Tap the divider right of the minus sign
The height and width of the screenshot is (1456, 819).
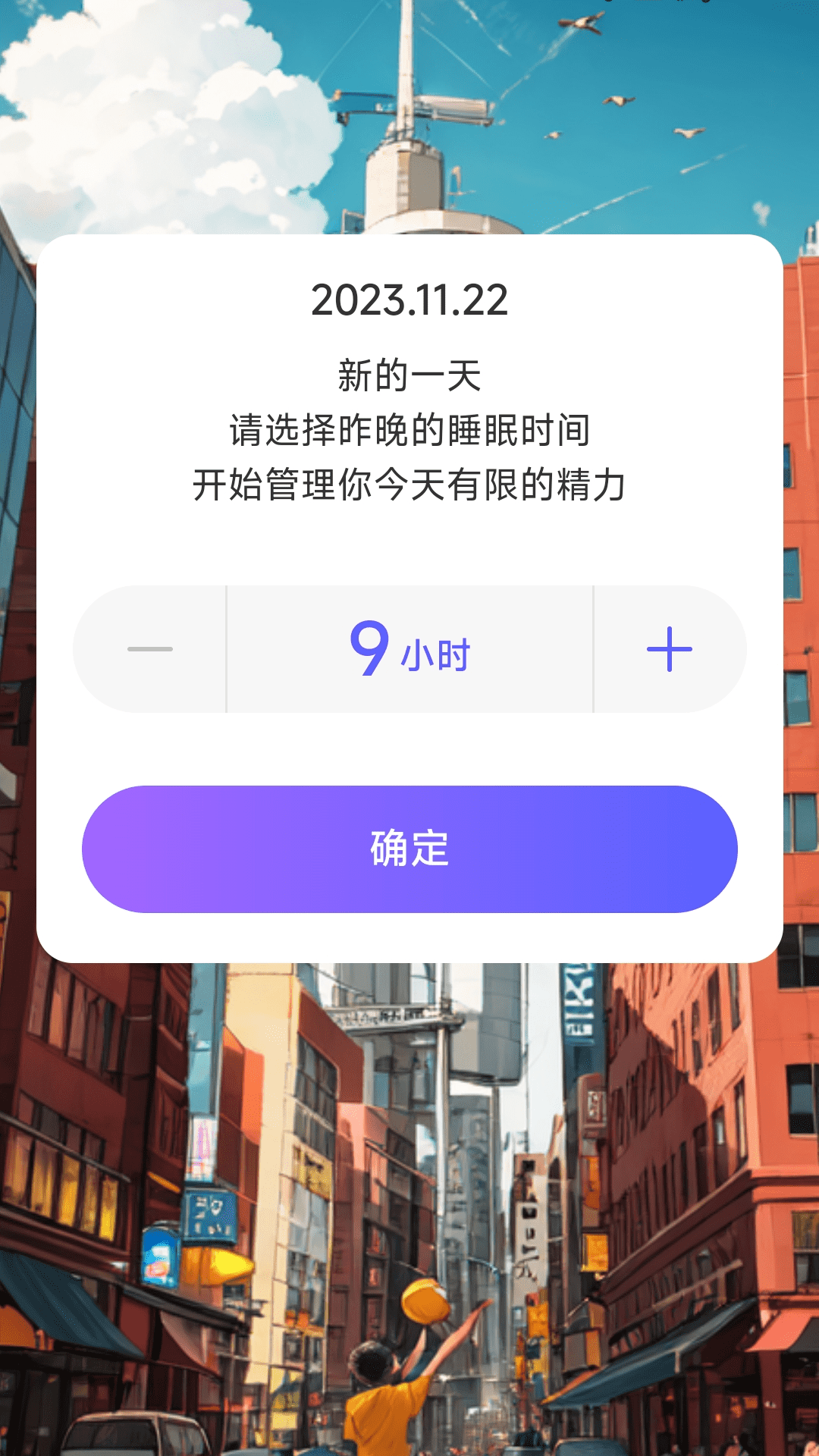click(225, 649)
